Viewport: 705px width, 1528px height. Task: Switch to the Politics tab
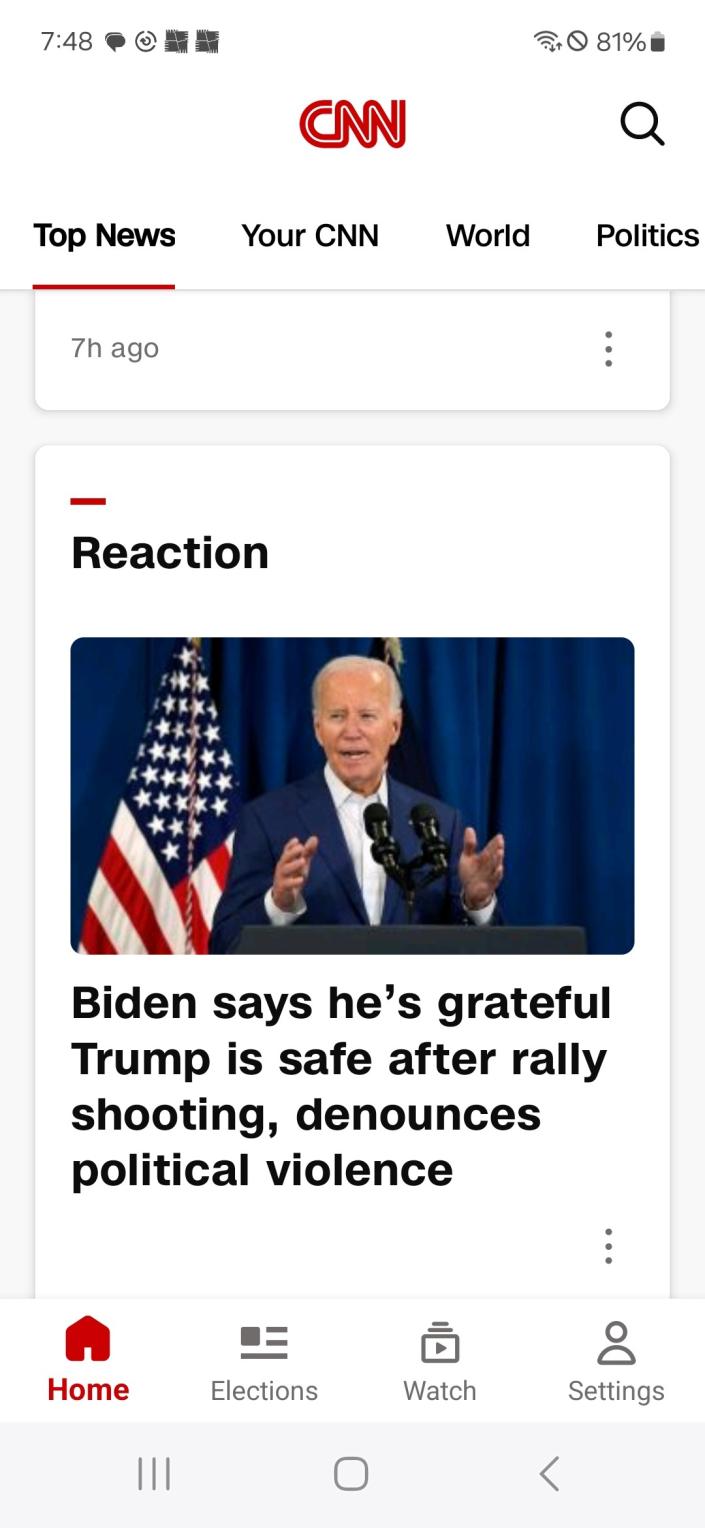click(x=647, y=236)
